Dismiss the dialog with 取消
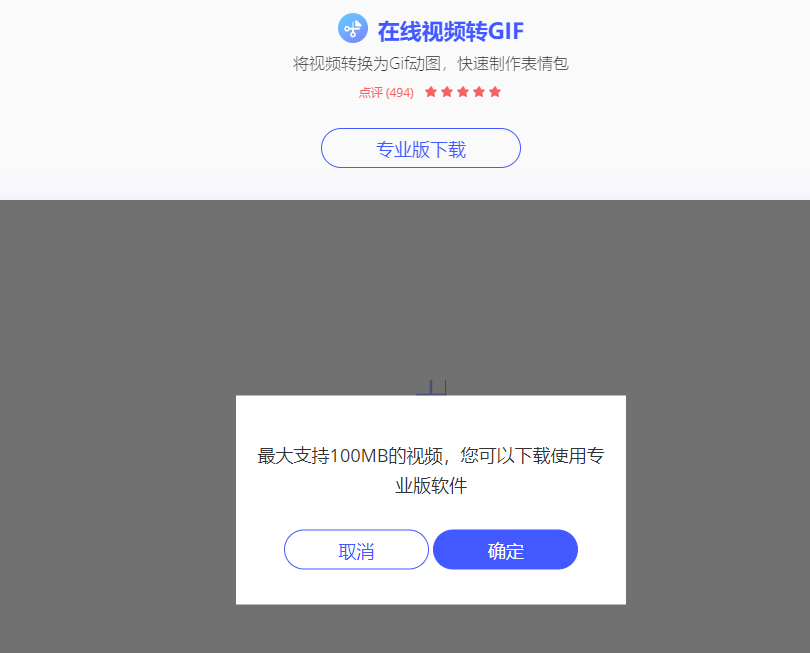The image size is (810, 653). tap(356, 550)
